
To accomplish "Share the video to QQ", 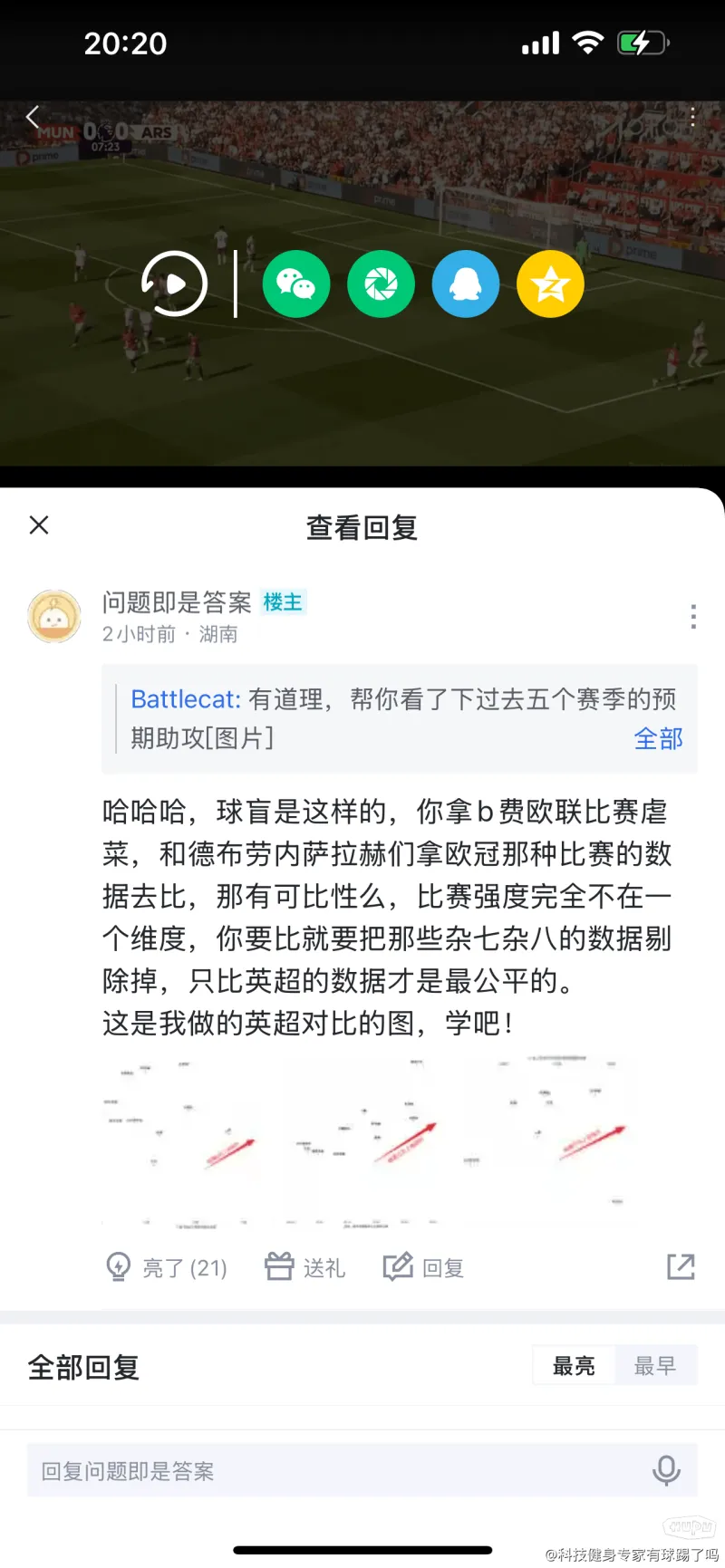I will click(465, 284).
